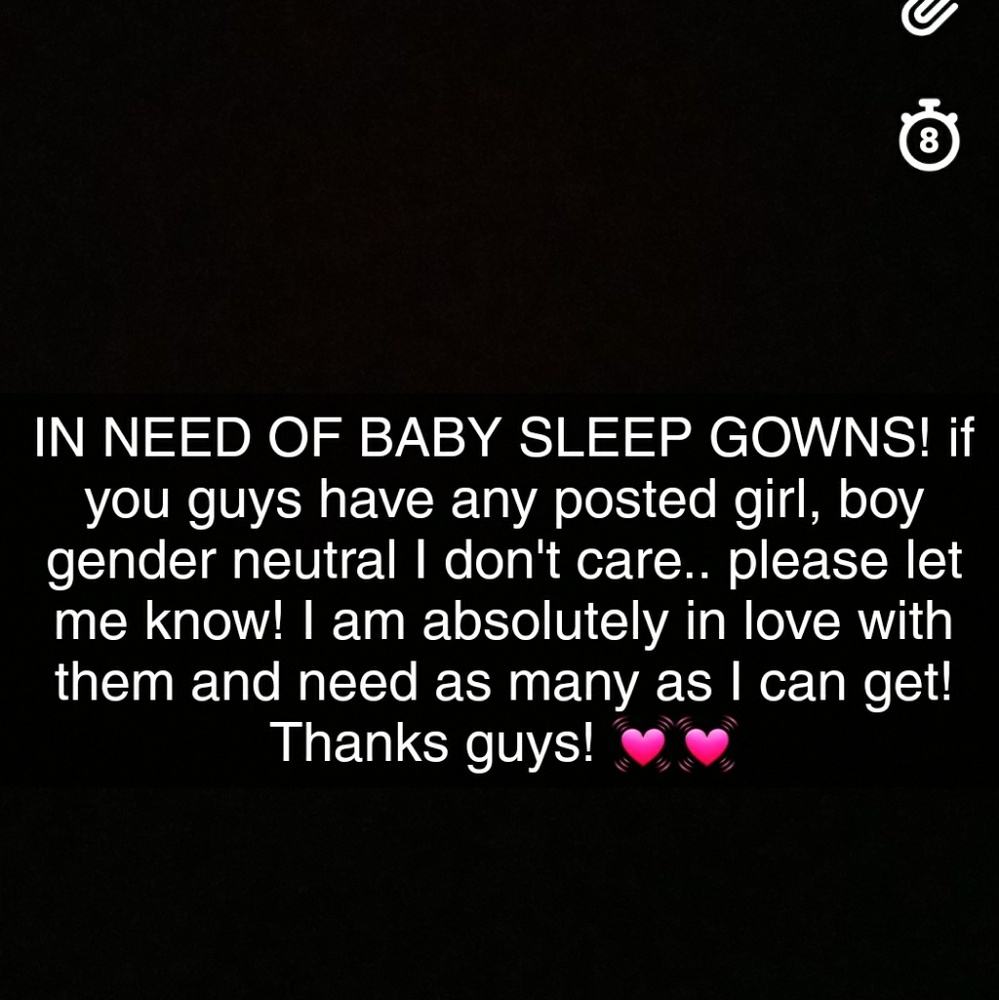Select the line reading Thanks guys
This screenshot has height=1000, width=999.
tap(437, 743)
